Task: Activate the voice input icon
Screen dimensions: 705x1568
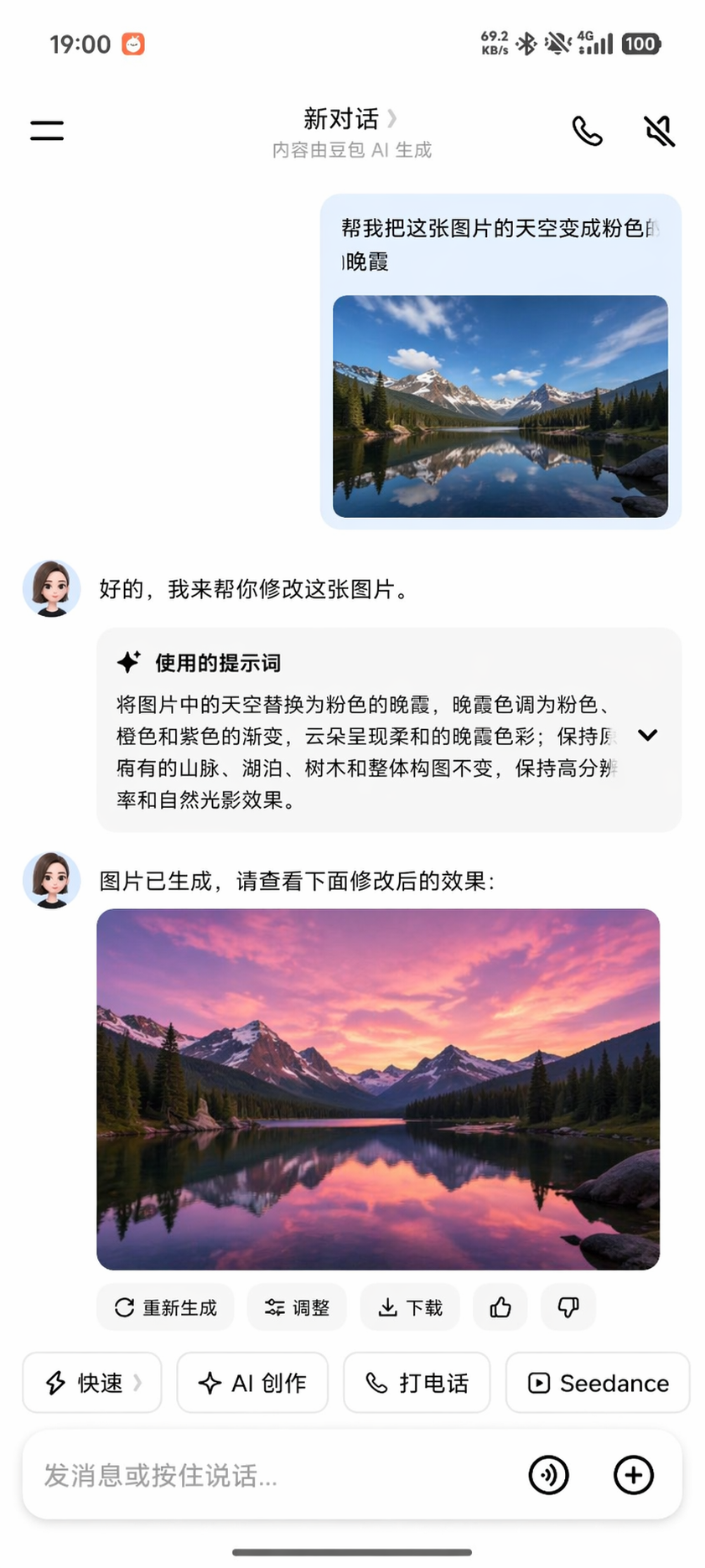Action: tap(549, 1475)
